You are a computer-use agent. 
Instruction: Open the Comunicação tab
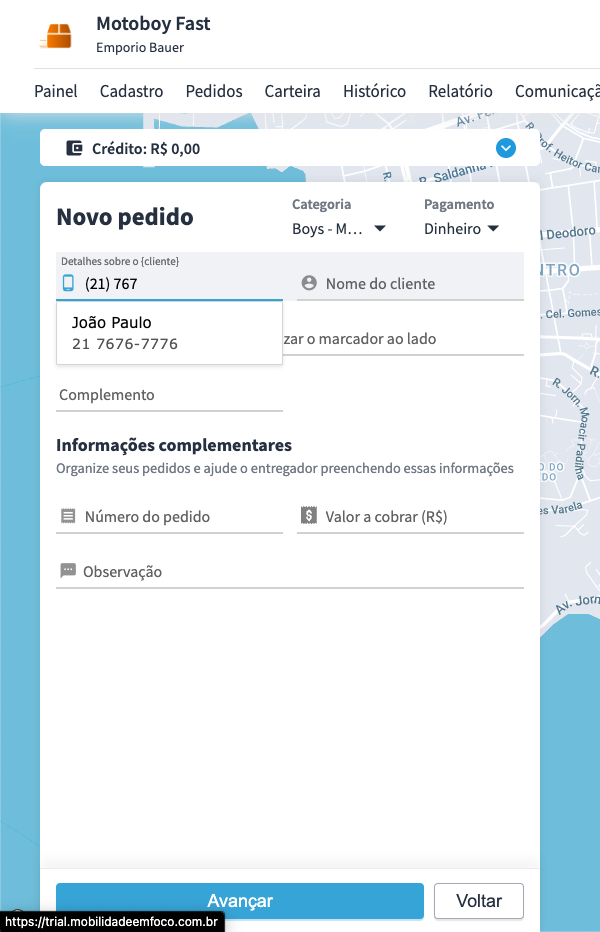[x=556, y=91]
